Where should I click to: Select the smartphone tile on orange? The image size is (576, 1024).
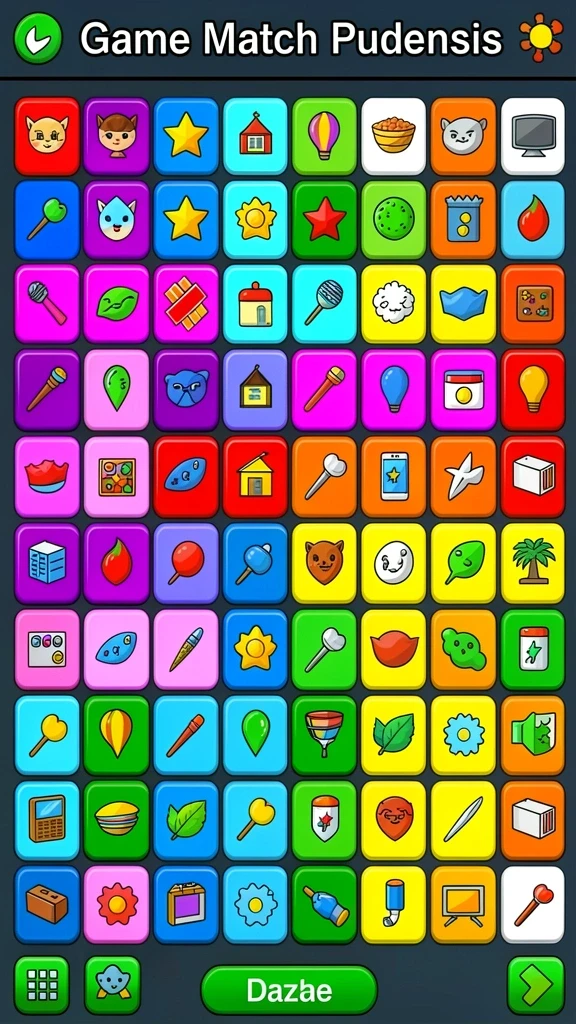click(394, 477)
